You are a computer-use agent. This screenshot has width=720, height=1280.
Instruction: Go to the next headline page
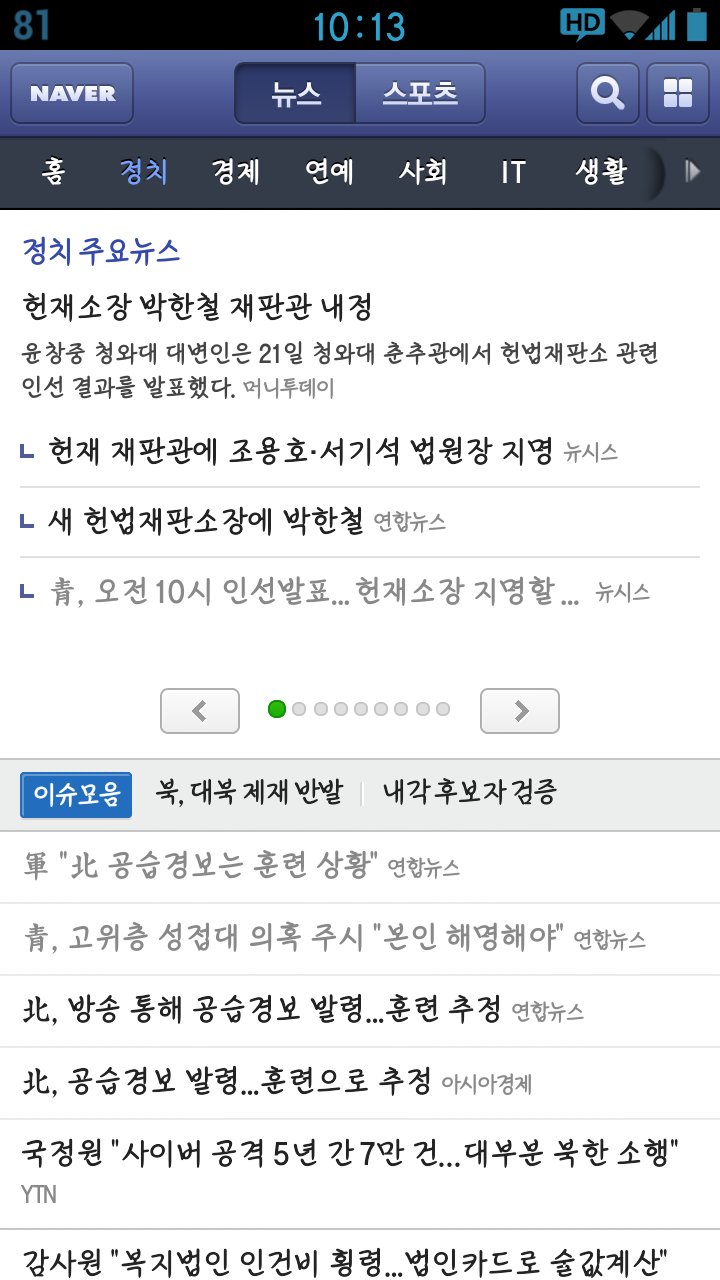tap(519, 711)
